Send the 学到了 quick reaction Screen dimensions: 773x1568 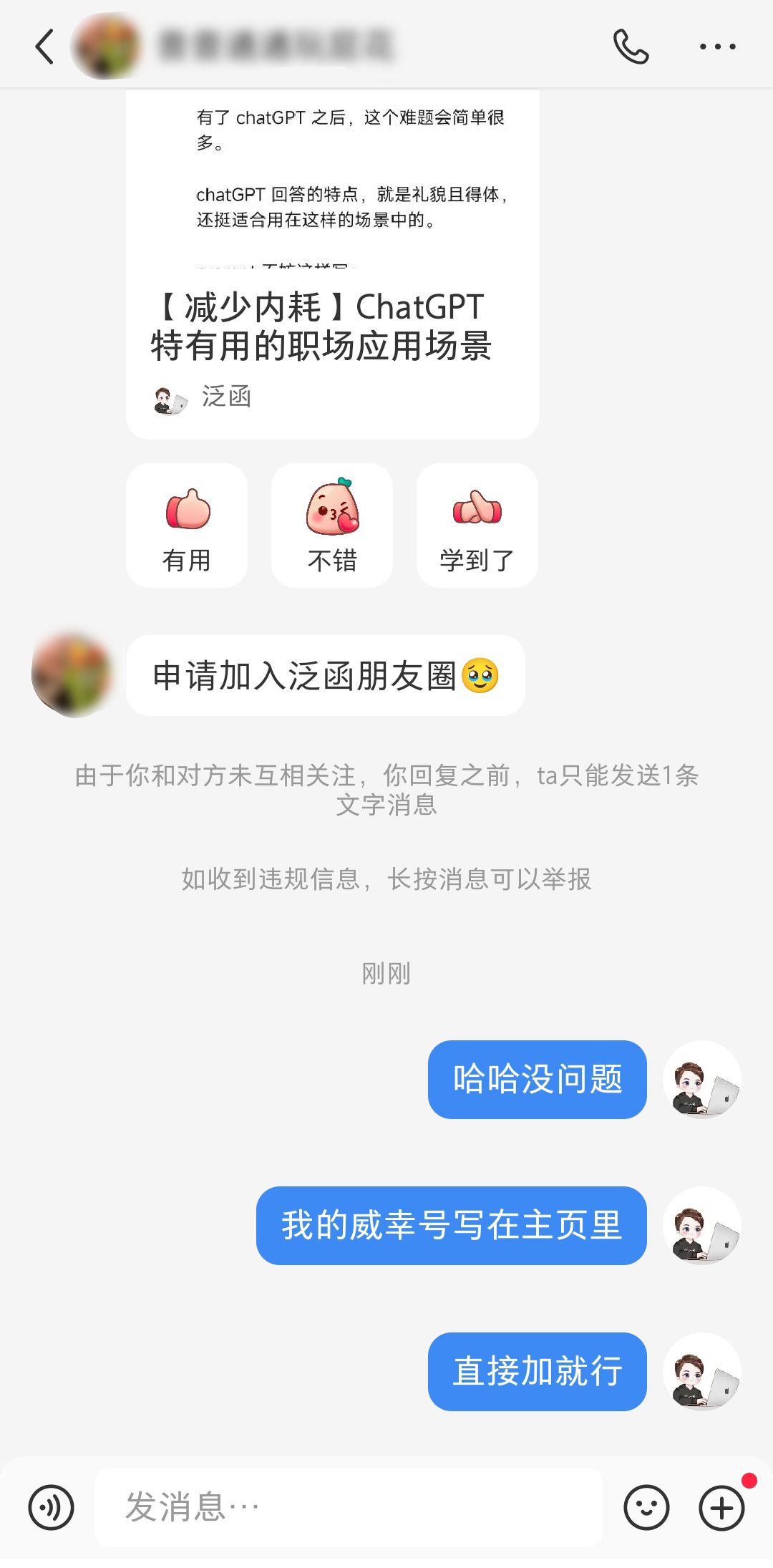(x=477, y=526)
